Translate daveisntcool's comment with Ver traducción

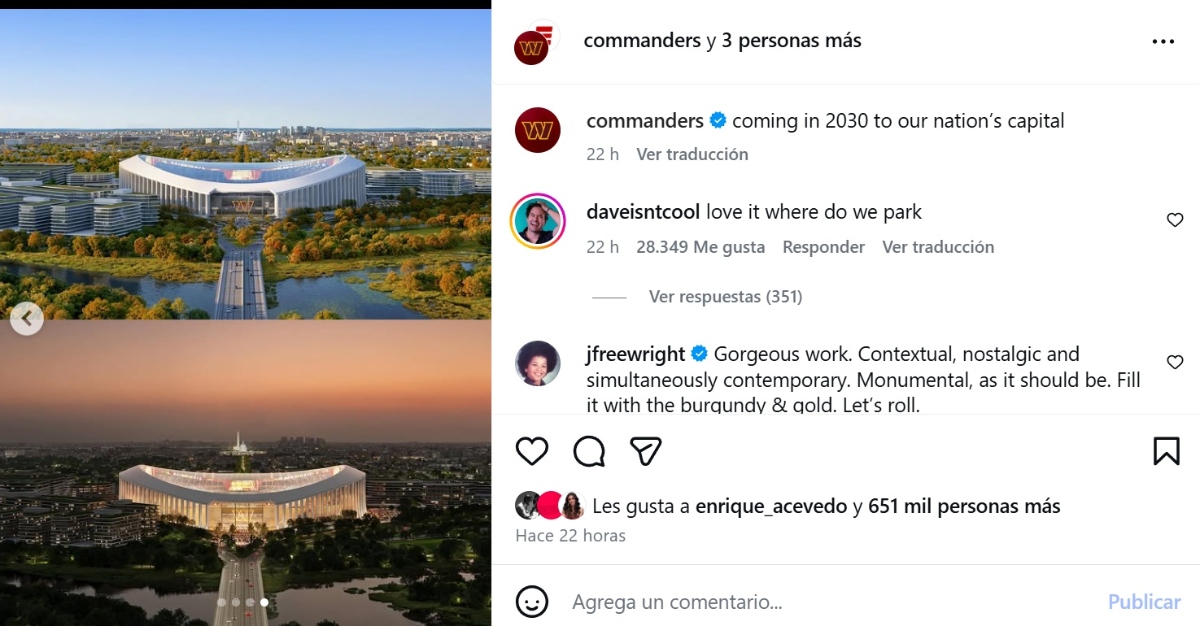point(937,247)
